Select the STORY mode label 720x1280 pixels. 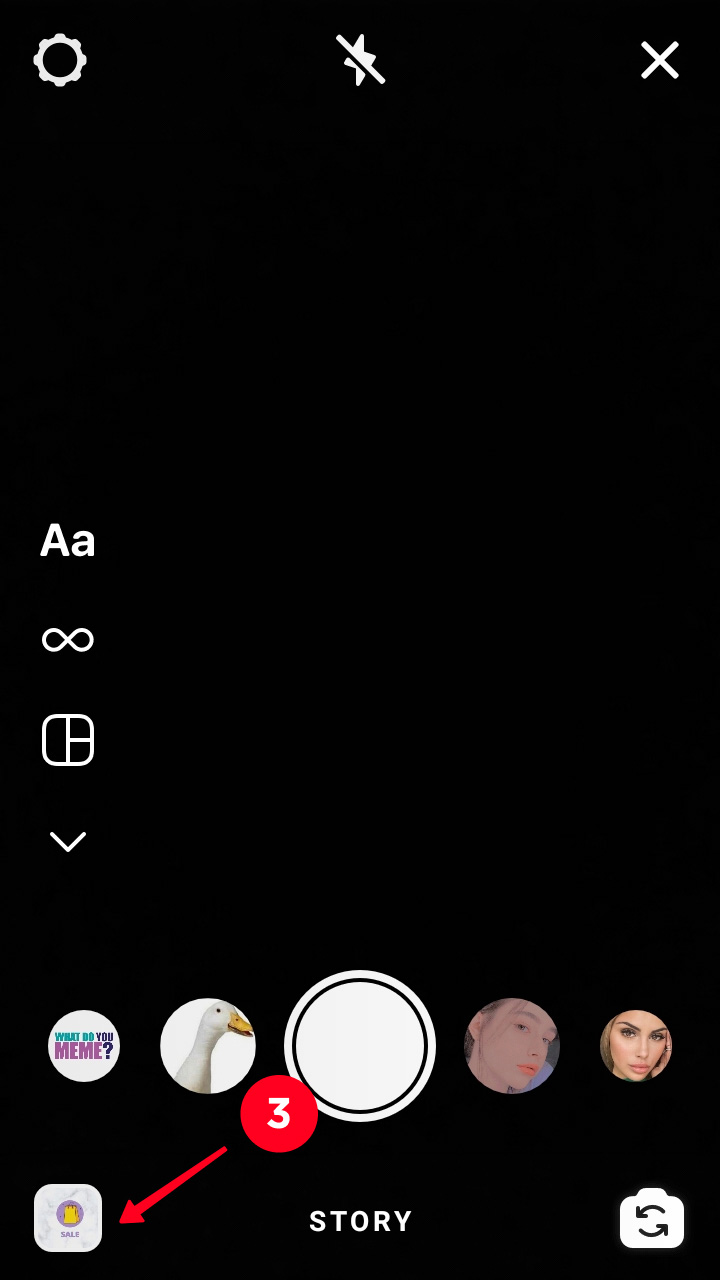coord(360,1221)
